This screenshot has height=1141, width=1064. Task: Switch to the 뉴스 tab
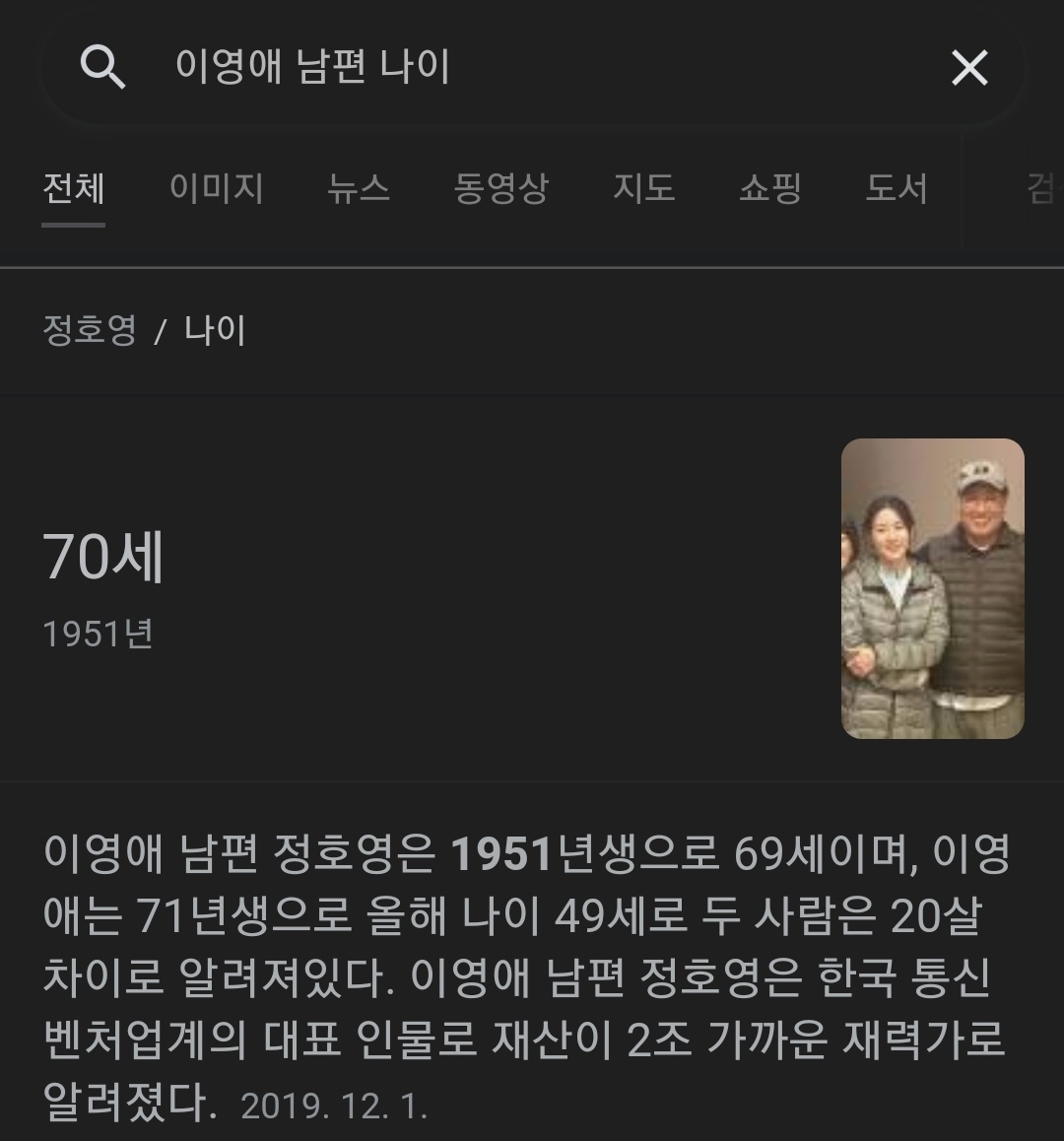[x=359, y=187]
